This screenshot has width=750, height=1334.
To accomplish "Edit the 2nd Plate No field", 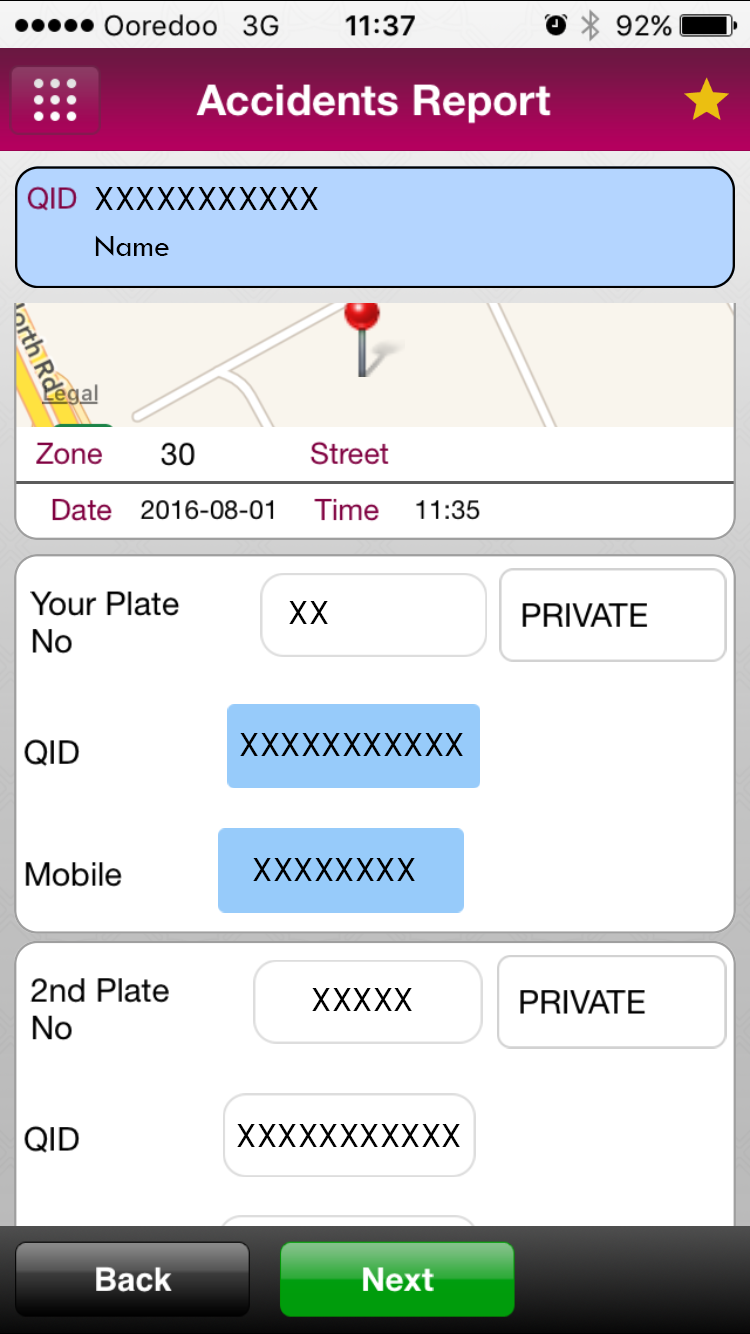I will 367,1001.
